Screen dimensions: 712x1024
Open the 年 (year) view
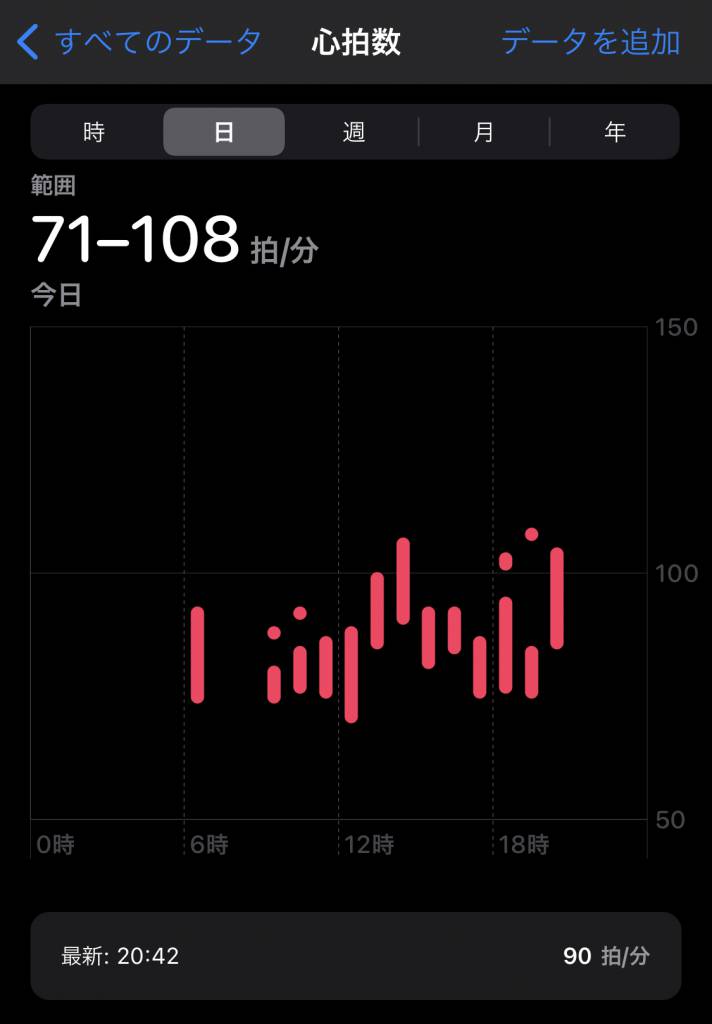click(614, 132)
